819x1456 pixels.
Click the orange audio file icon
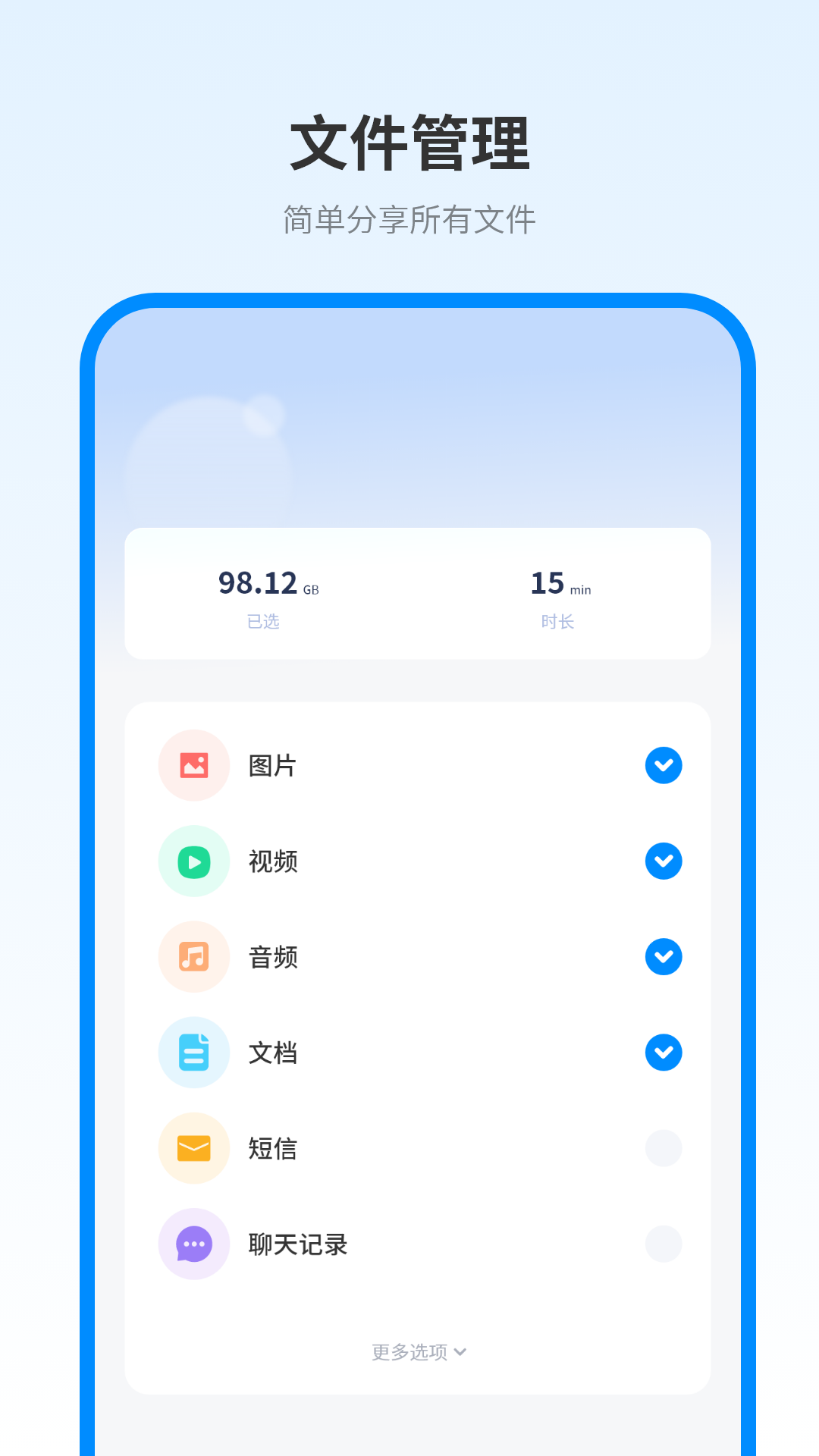tap(194, 957)
